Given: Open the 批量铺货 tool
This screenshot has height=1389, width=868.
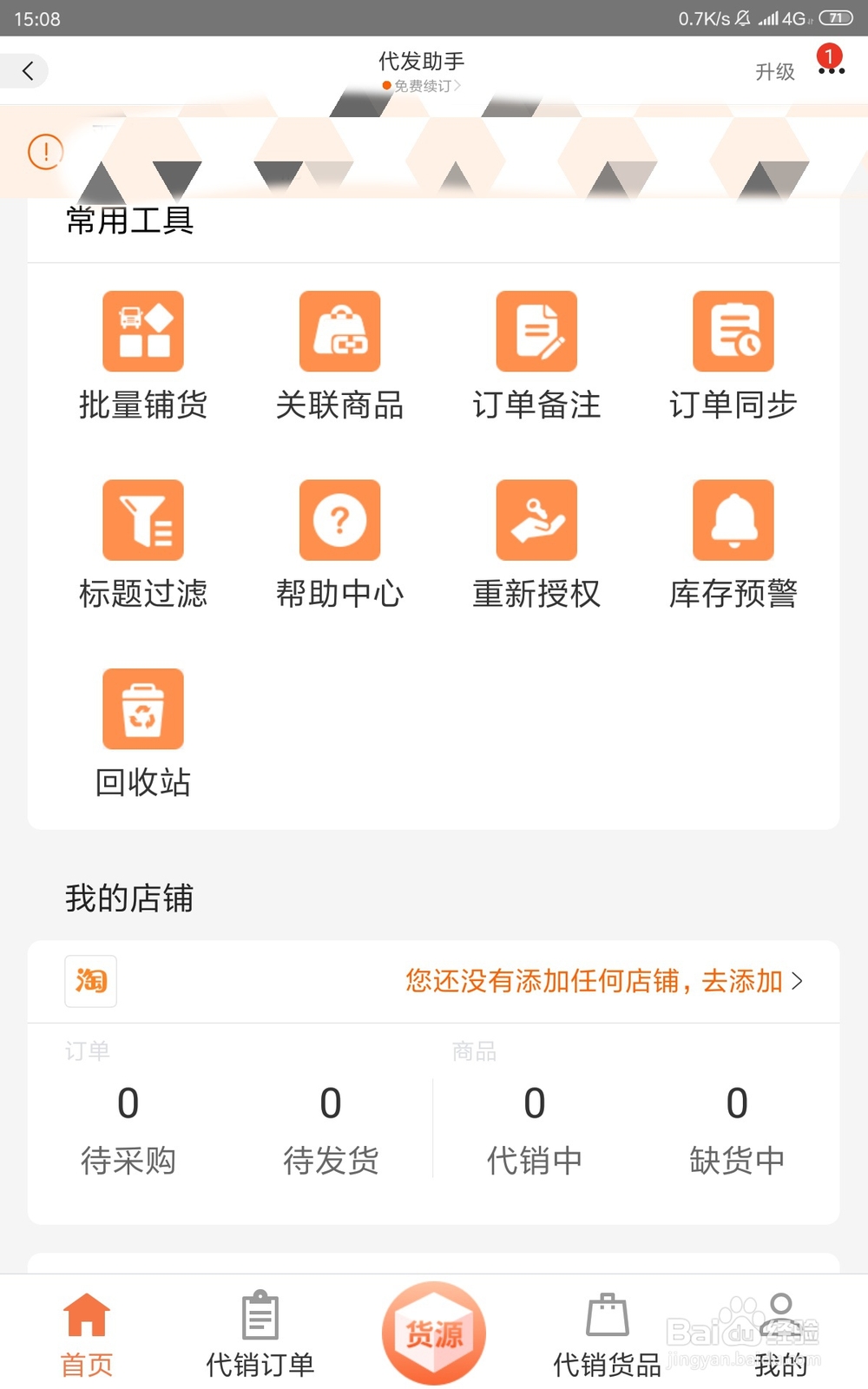Looking at the screenshot, I should tap(143, 356).
